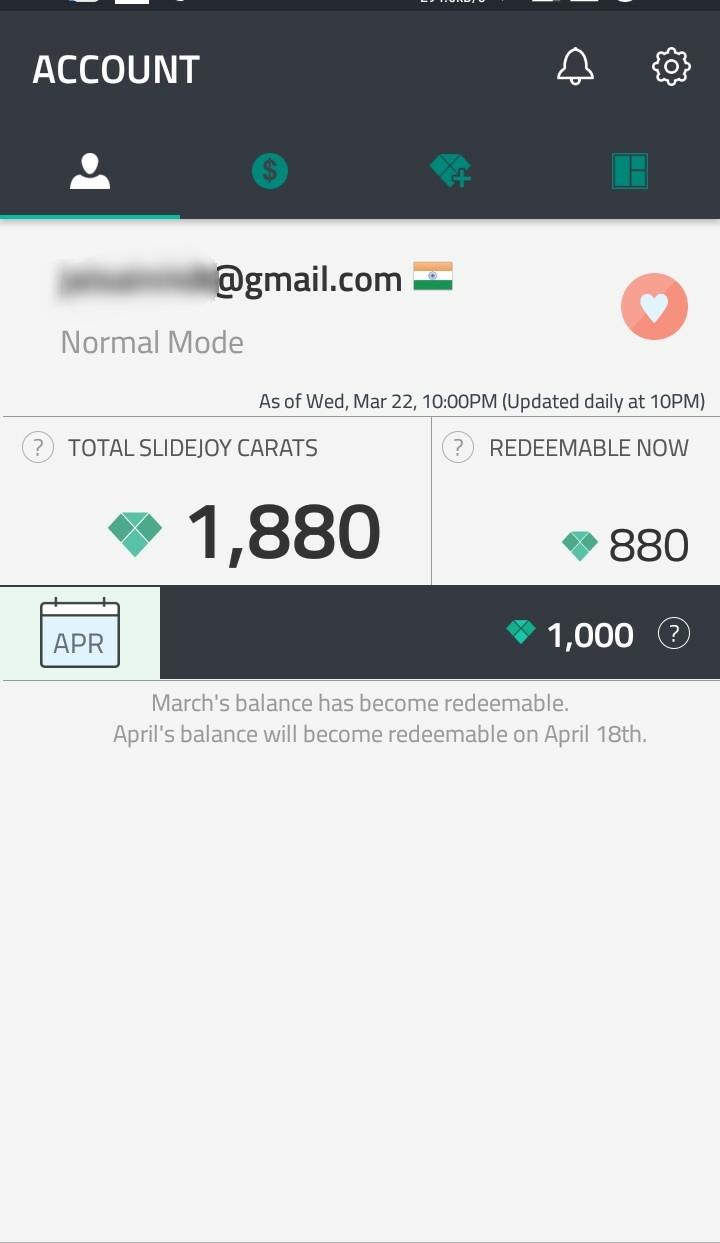Open the notifications bell
Image resolution: width=720 pixels, height=1243 pixels.
click(575, 67)
